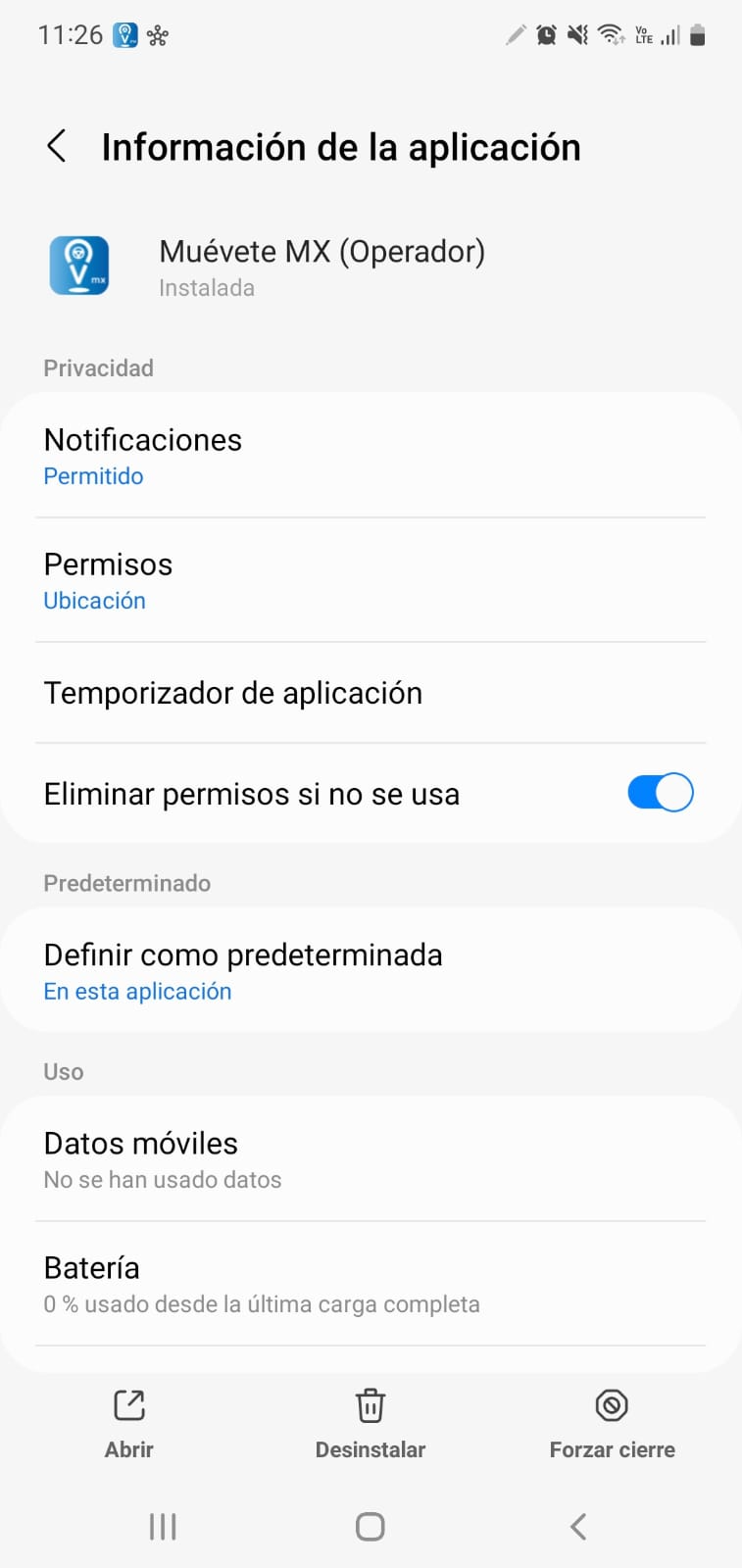This screenshot has width=742, height=1568.
Task: Toggle Eliminar permisos si no se usa
Action: click(660, 793)
